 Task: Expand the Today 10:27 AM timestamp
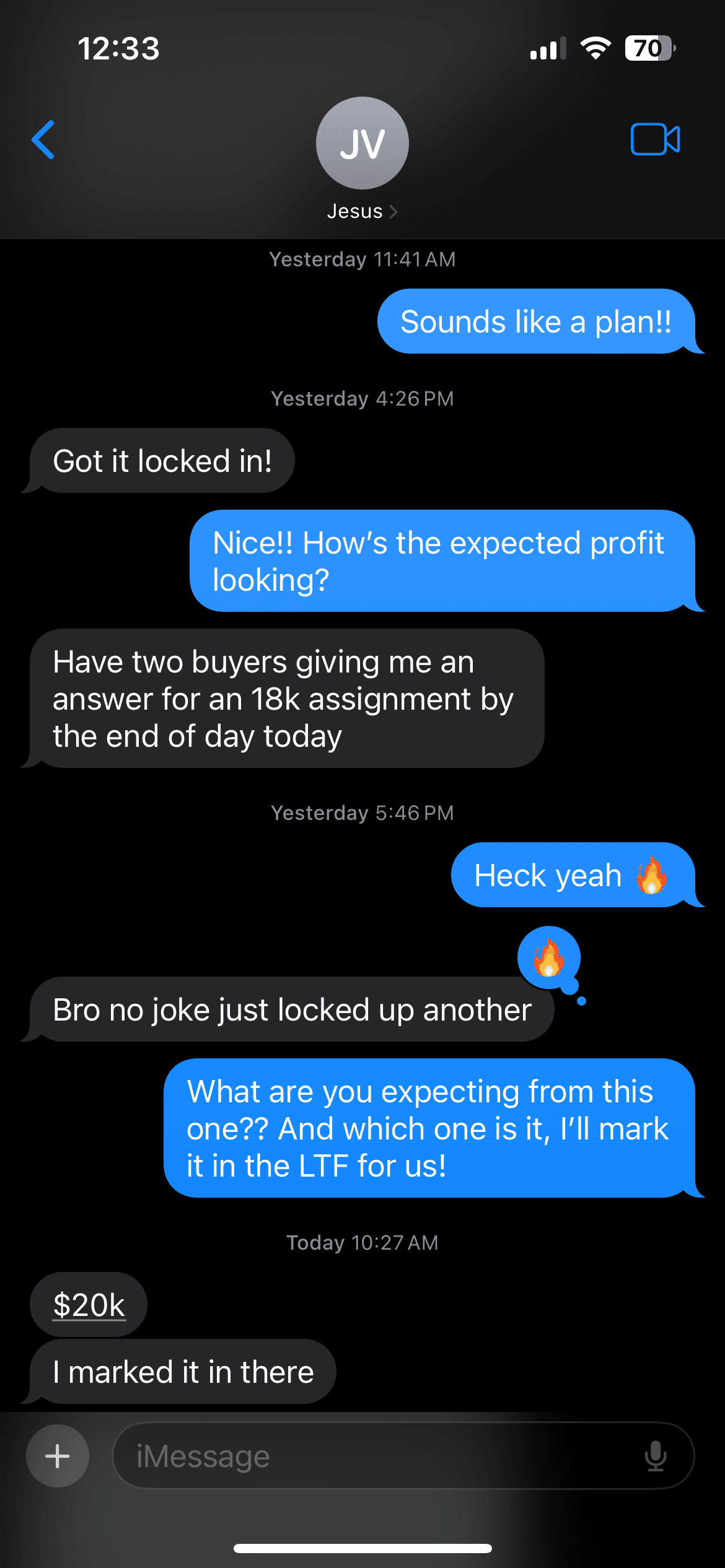(362, 1242)
